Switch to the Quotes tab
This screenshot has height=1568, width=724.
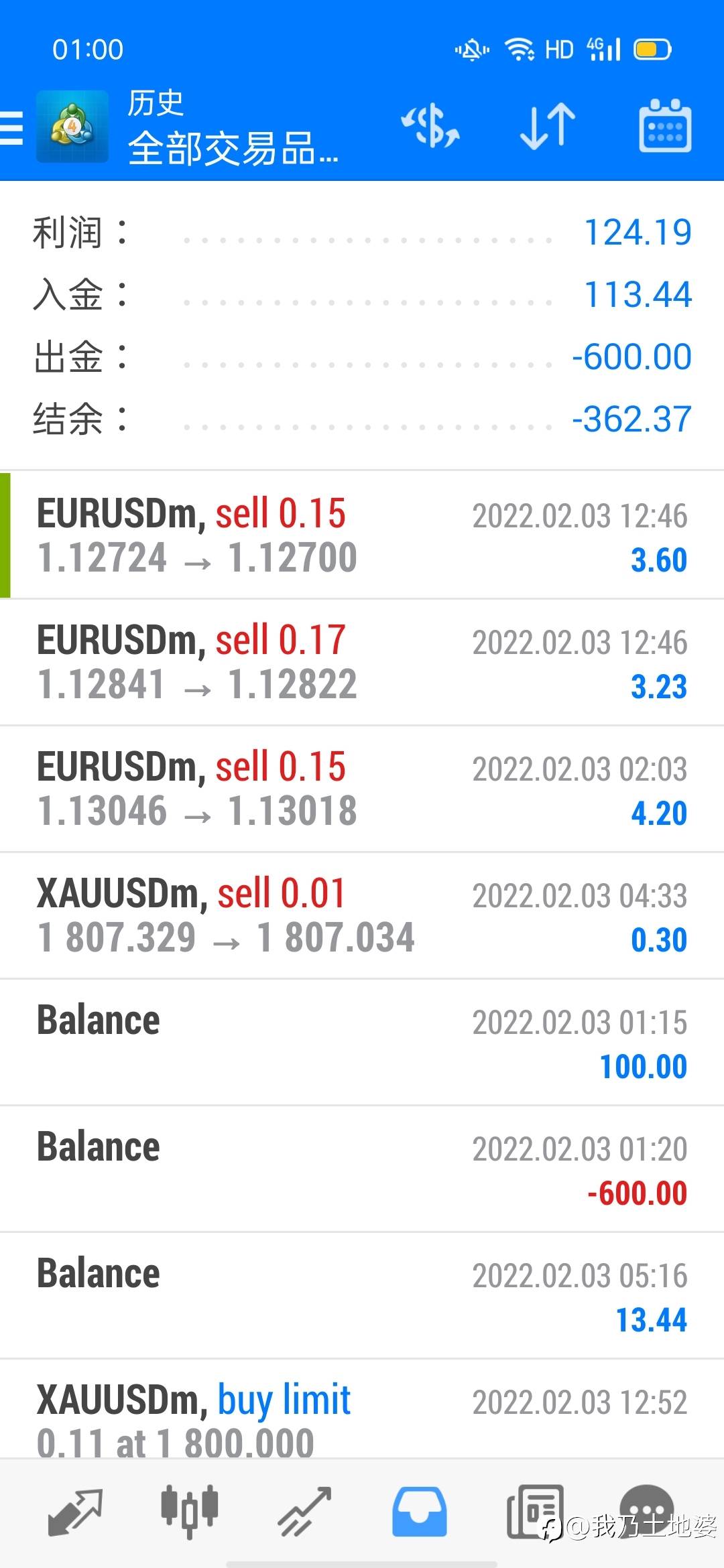click(75, 1513)
